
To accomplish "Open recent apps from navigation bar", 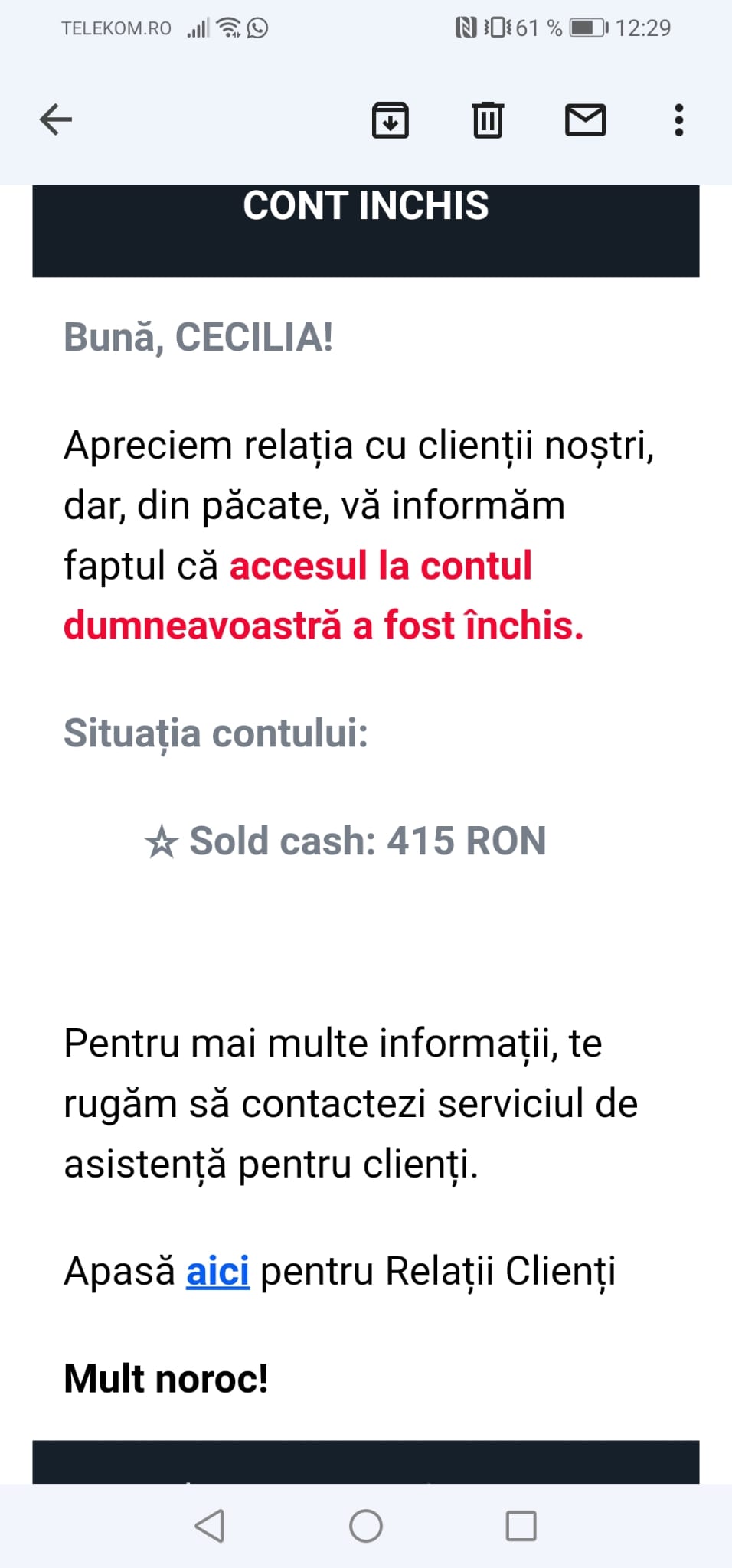I will pyautogui.click(x=521, y=1526).
